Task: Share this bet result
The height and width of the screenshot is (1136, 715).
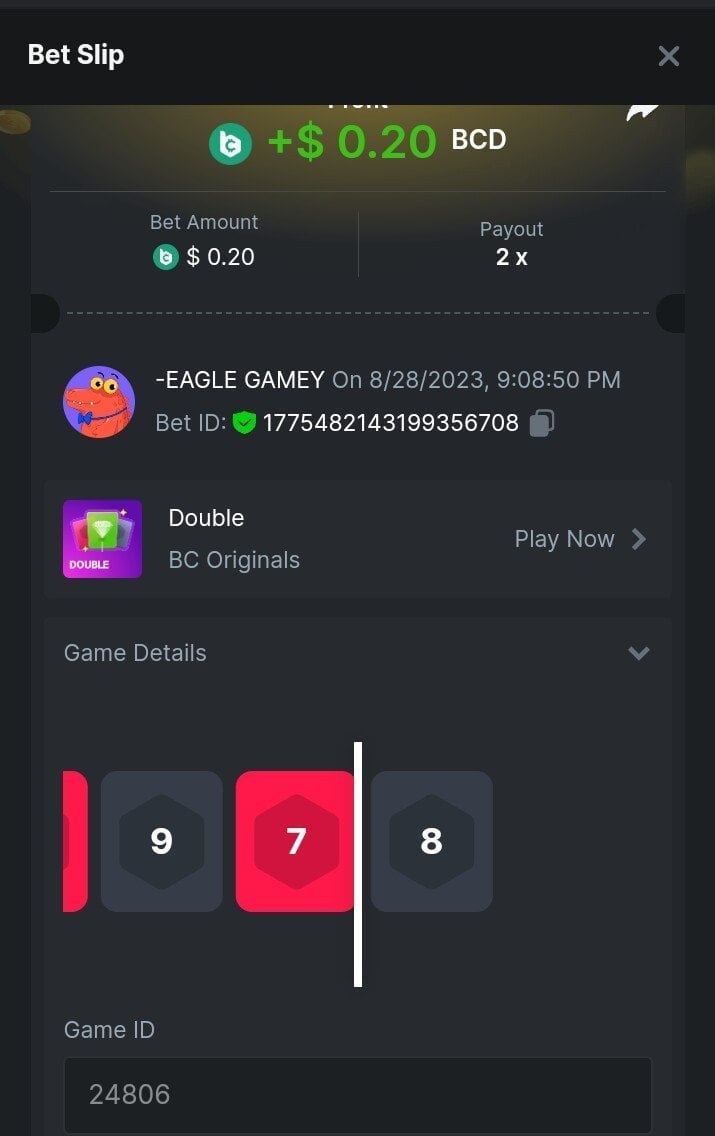Action: click(x=643, y=111)
